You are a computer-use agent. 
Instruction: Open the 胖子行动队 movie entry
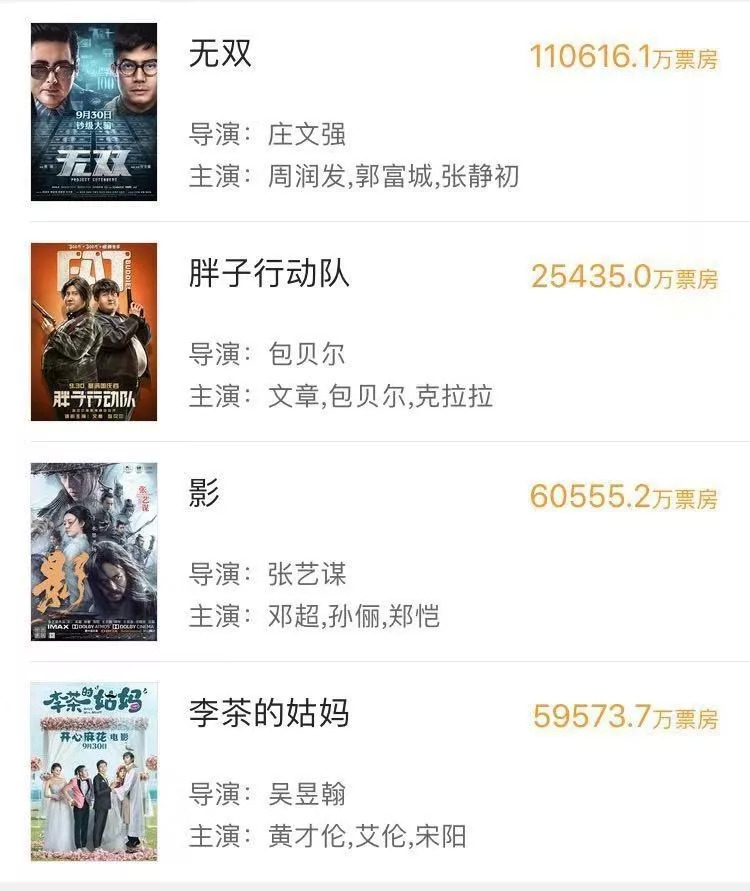[x=269, y=274]
